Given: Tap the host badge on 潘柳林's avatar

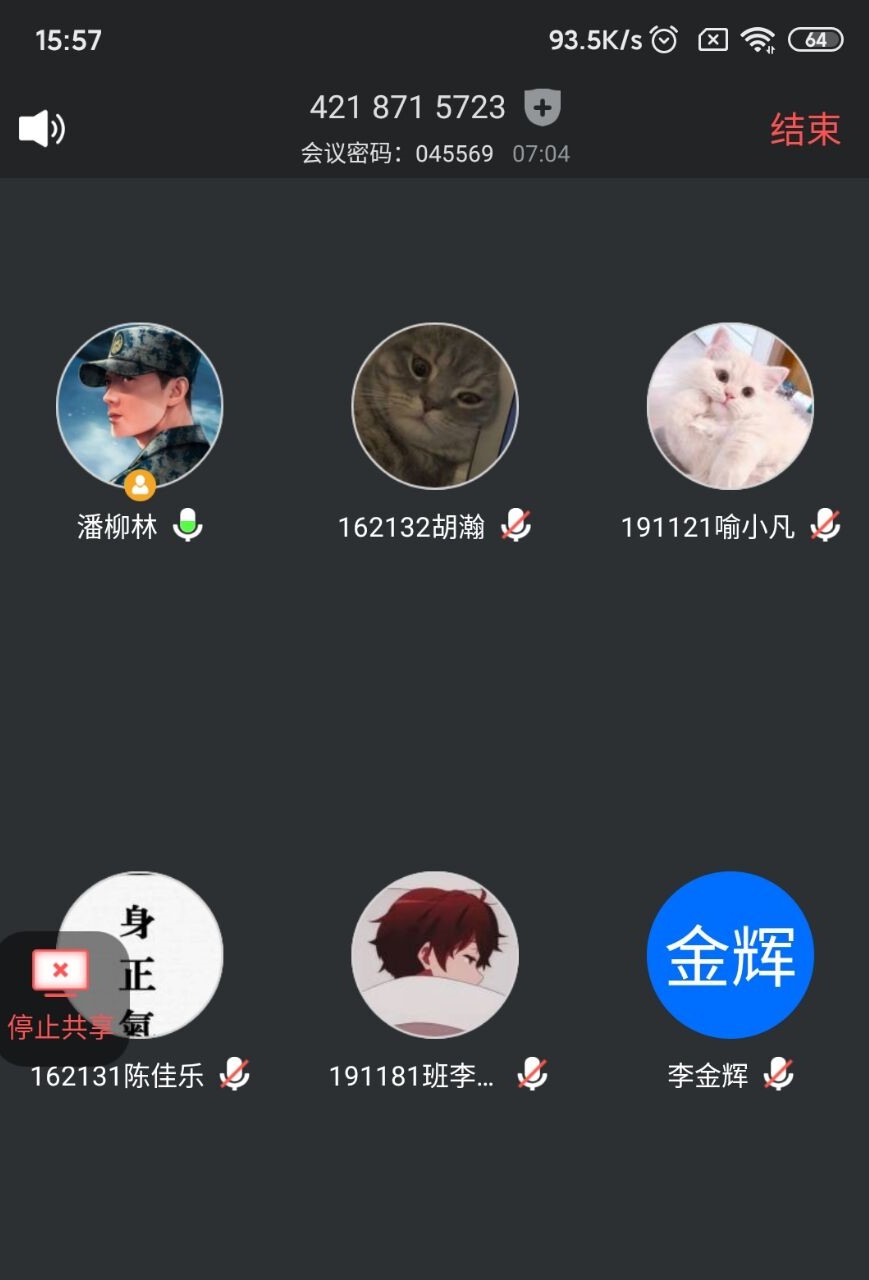Looking at the screenshot, I should [141, 487].
